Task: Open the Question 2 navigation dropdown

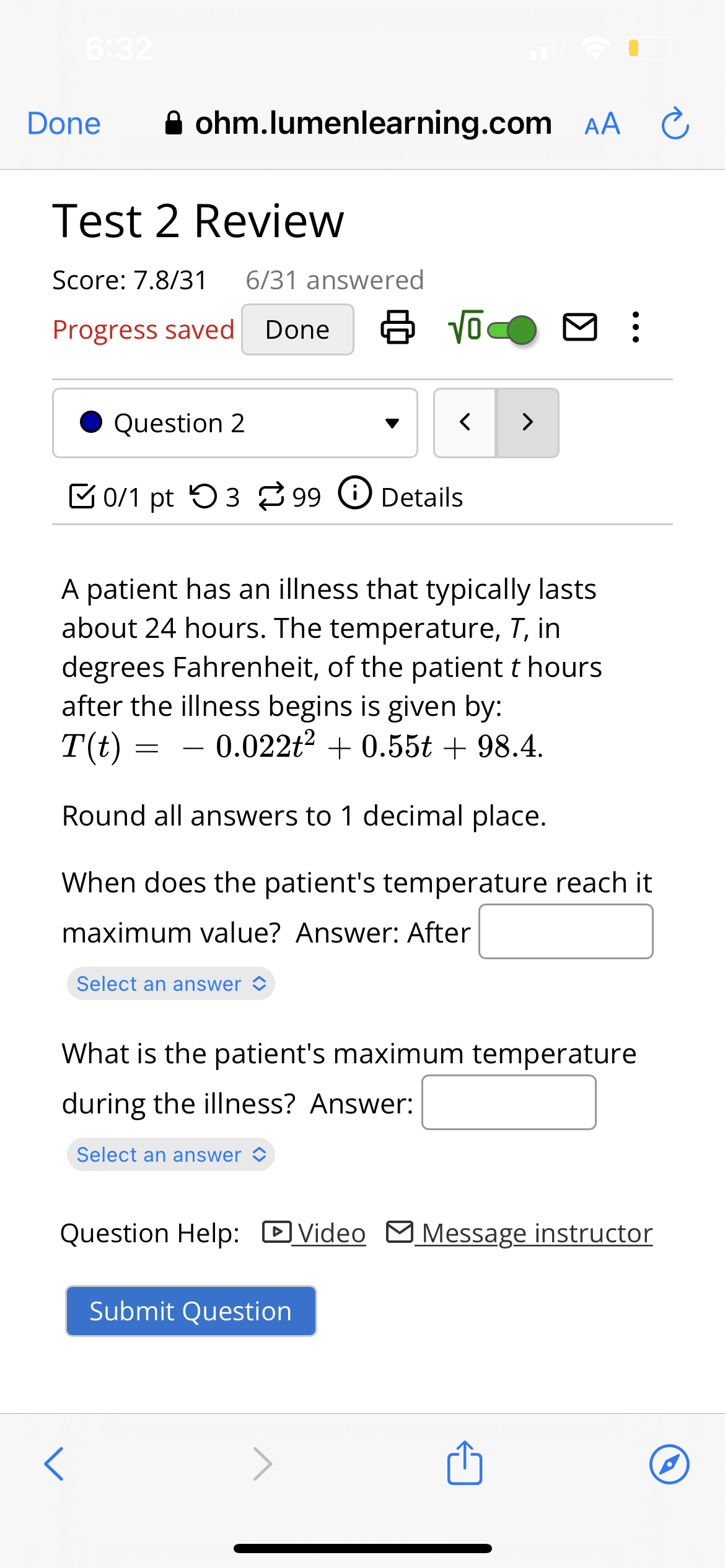Action: (x=393, y=423)
